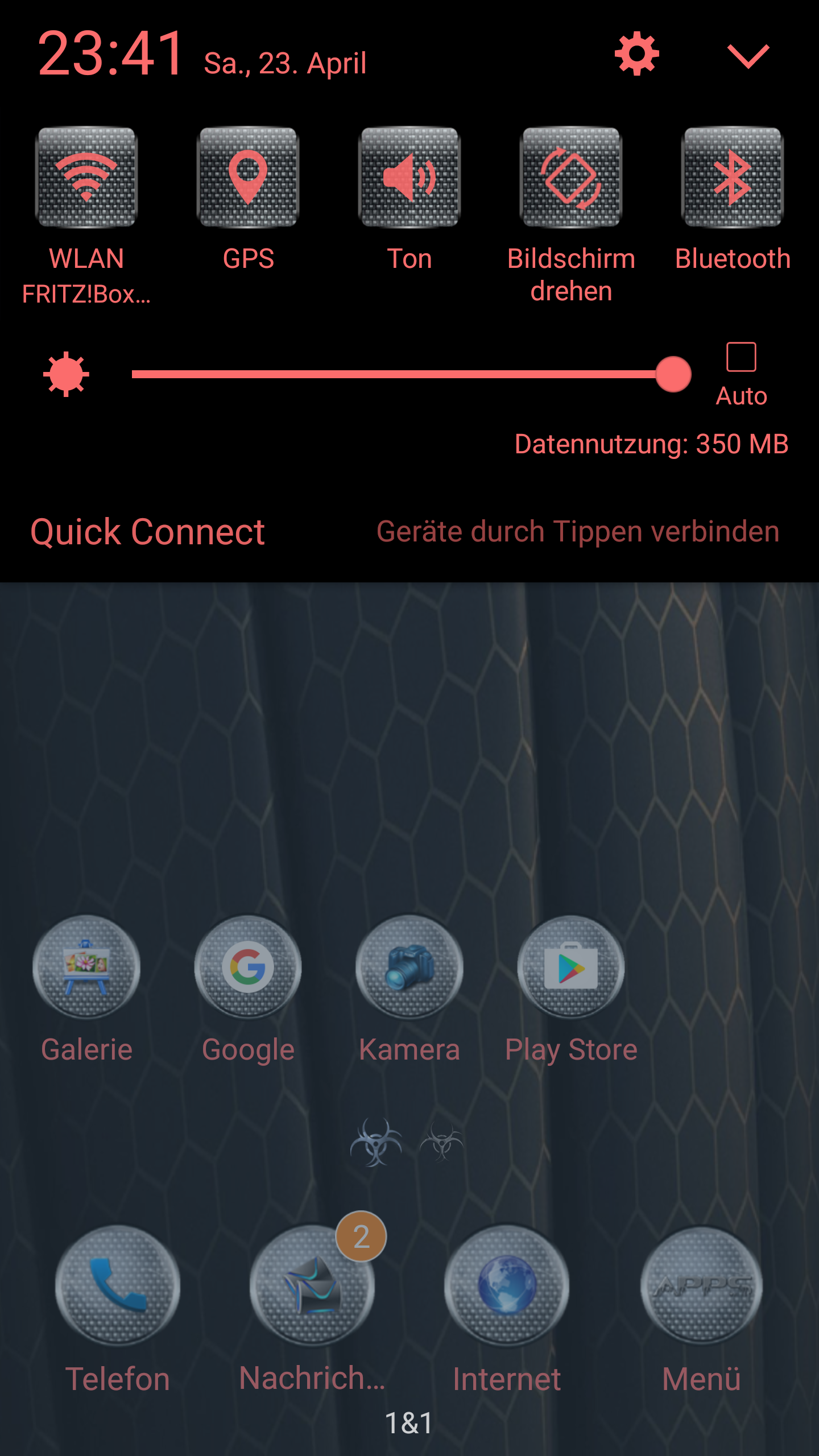Toggle the Bluetooth tile
The height and width of the screenshot is (1456, 819).
(x=733, y=177)
